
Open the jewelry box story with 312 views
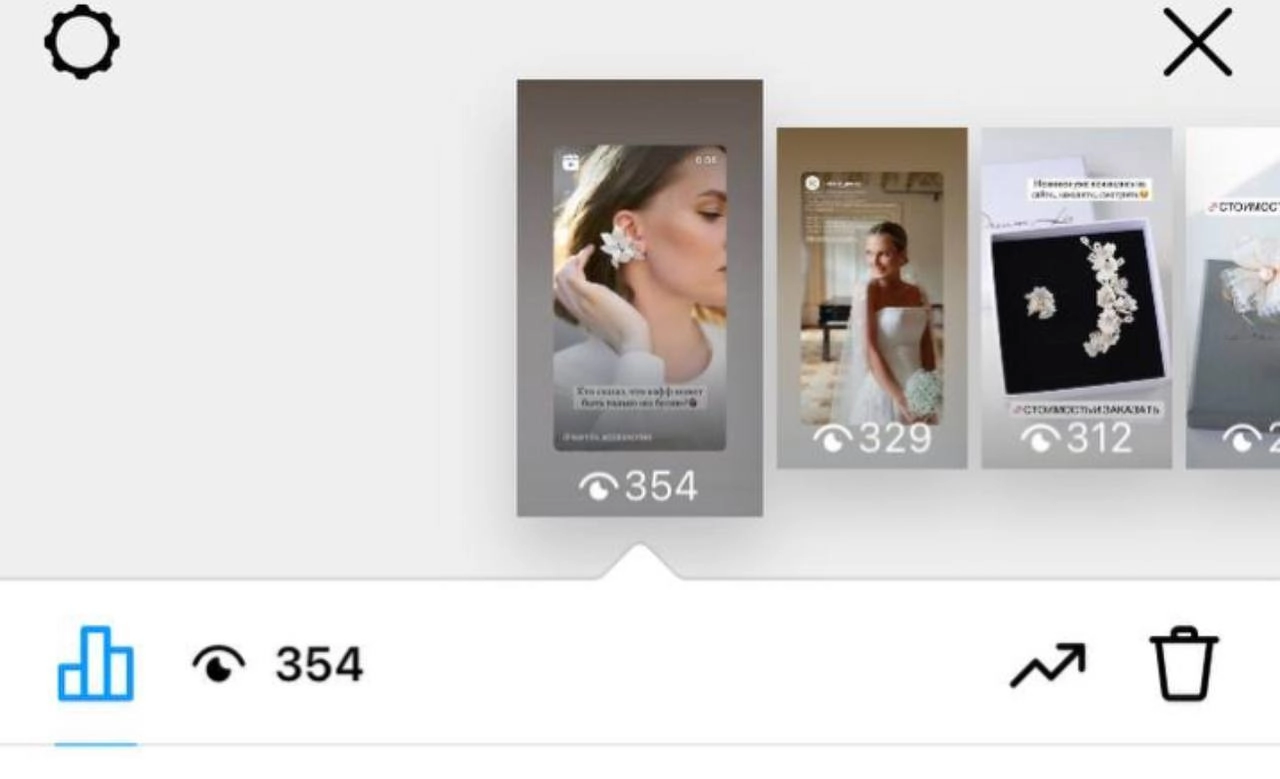[x=1076, y=297]
